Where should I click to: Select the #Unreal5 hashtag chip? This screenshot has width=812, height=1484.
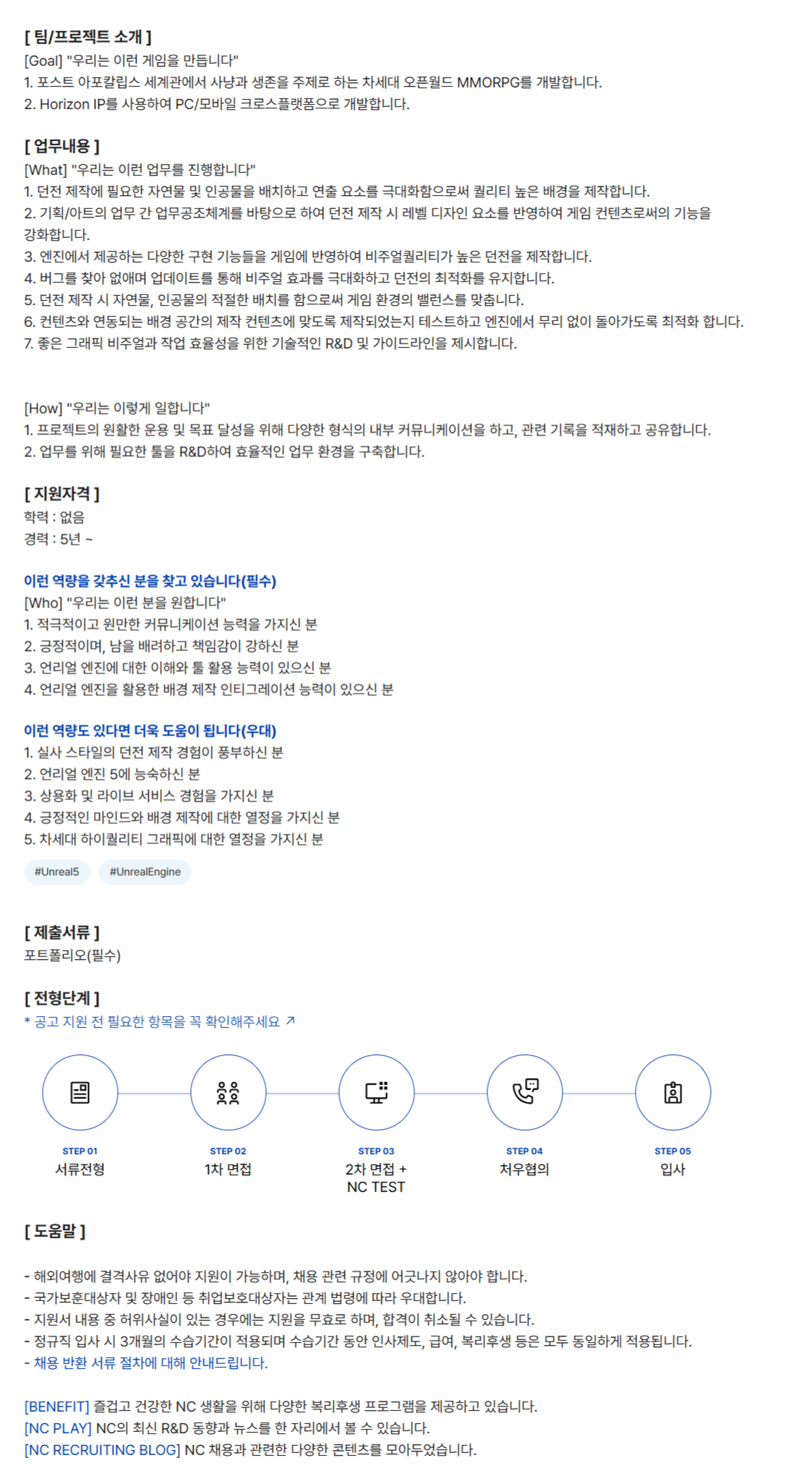56,871
